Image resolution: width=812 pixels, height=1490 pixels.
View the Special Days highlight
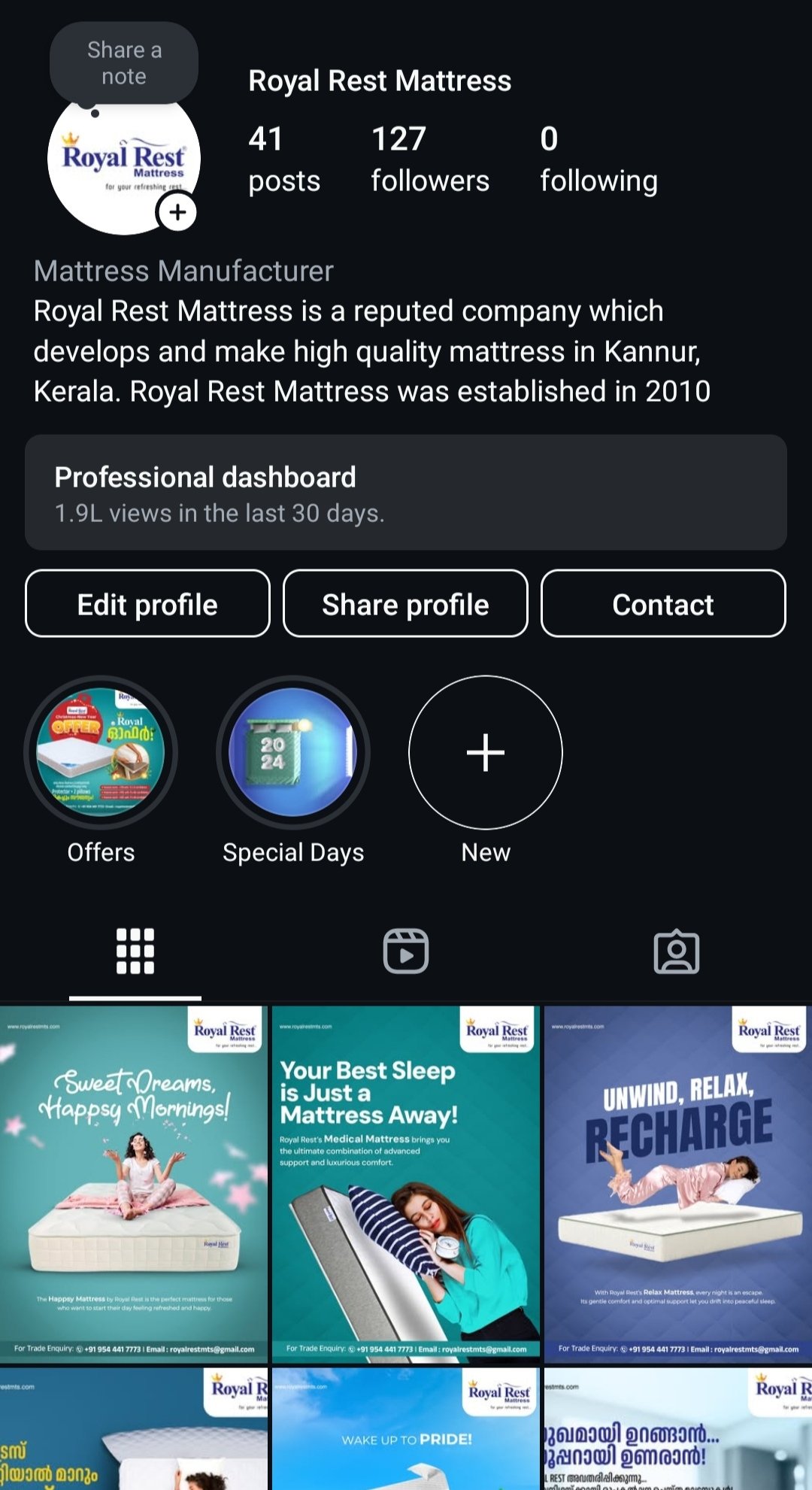click(293, 753)
